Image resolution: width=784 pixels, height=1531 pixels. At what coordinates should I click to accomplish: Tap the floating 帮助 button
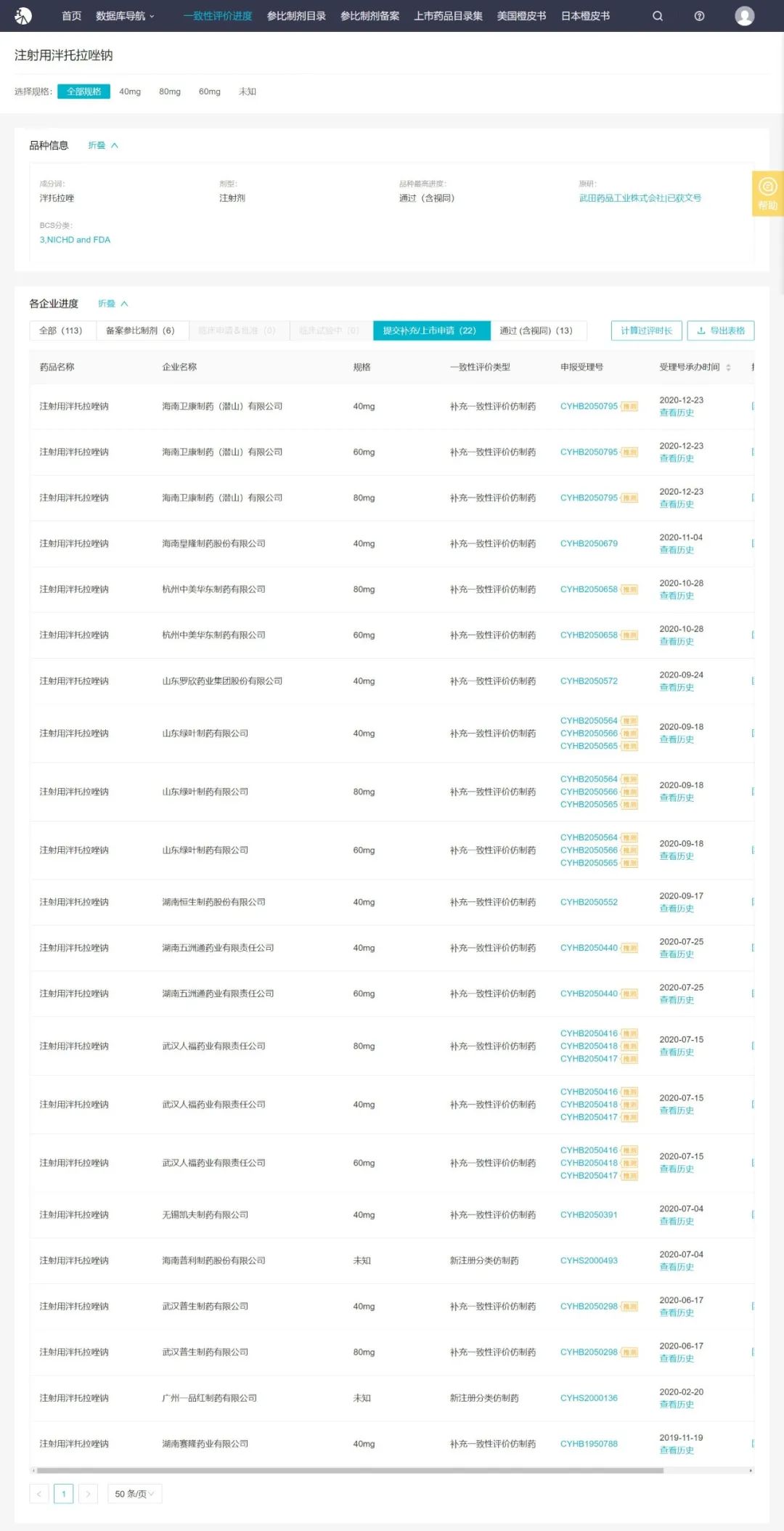tap(767, 194)
